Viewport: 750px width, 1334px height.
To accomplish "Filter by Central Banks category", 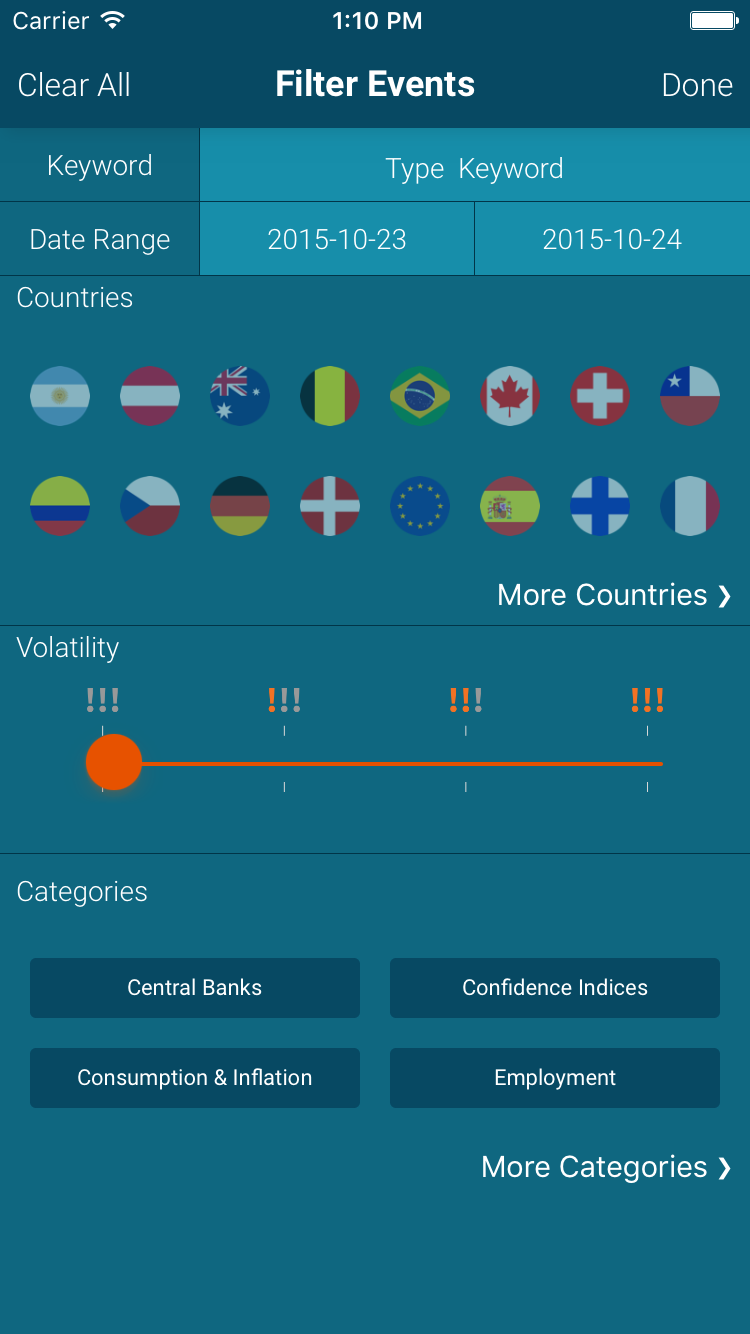I will click(195, 988).
